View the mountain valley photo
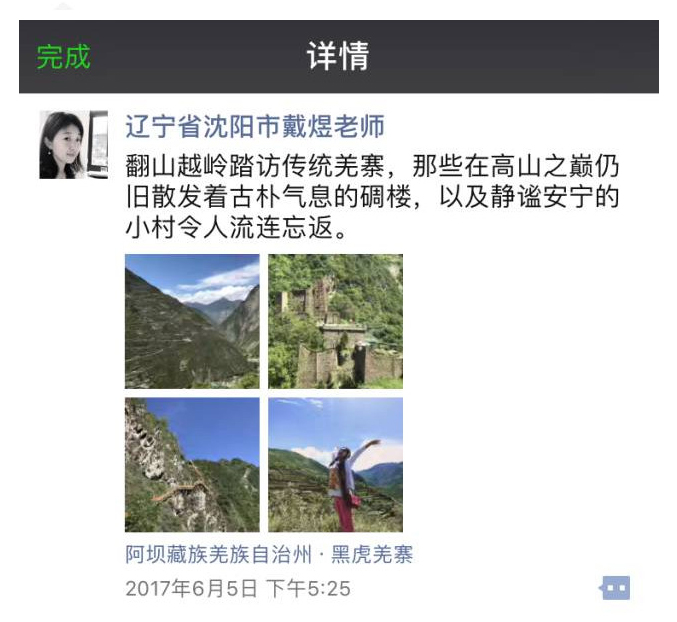The height and width of the screenshot is (622, 677). point(192,321)
